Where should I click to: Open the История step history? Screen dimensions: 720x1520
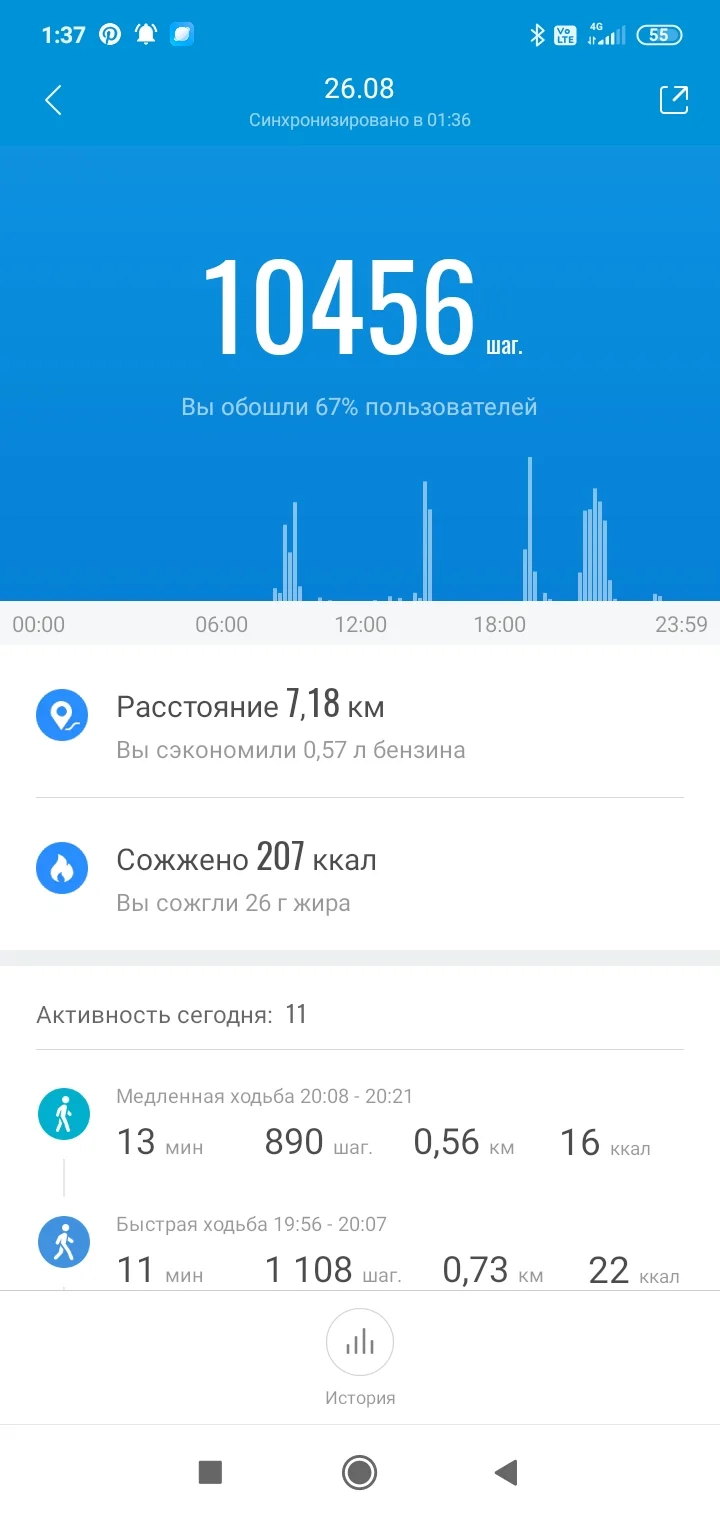[360, 1356]
